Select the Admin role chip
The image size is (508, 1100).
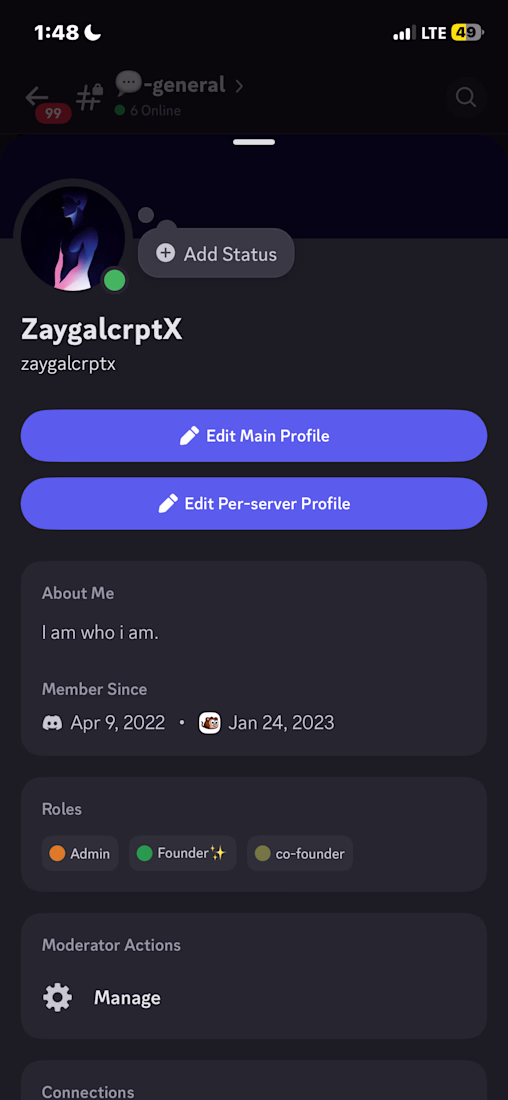pos(80,854)
